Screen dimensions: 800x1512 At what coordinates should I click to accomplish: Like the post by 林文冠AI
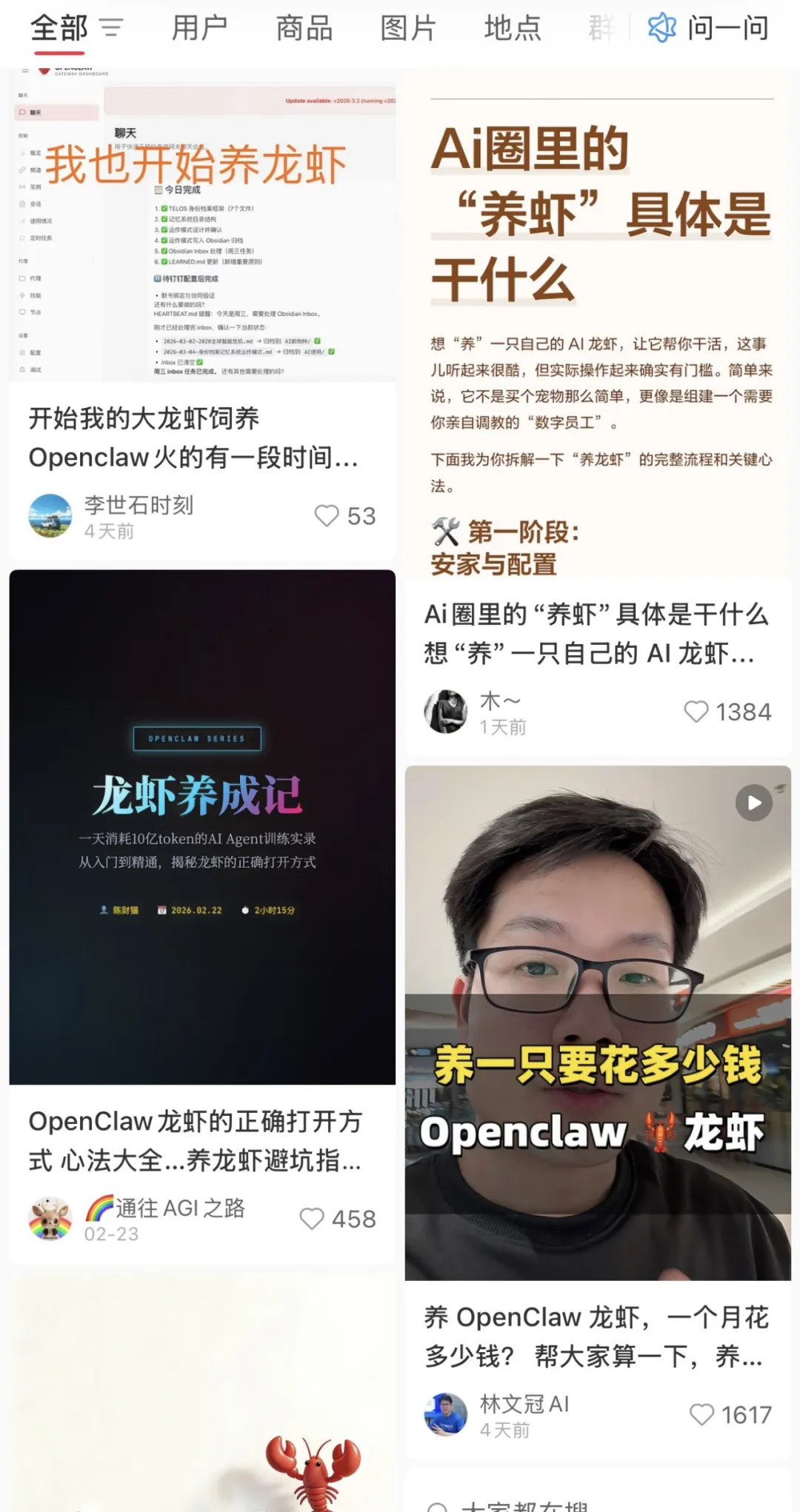[701, 1414]
